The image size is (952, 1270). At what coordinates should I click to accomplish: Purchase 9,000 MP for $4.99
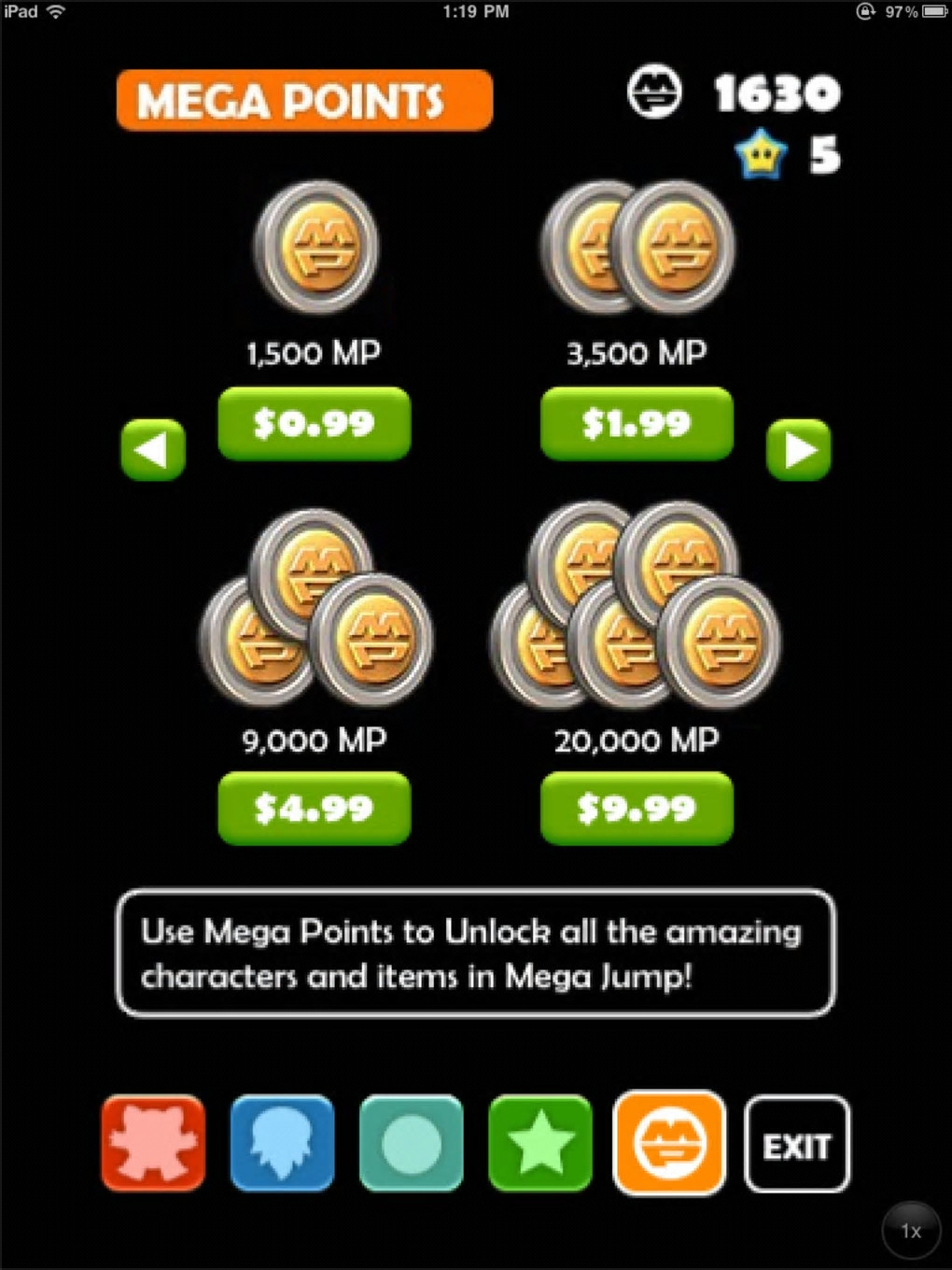coord(314,808)
